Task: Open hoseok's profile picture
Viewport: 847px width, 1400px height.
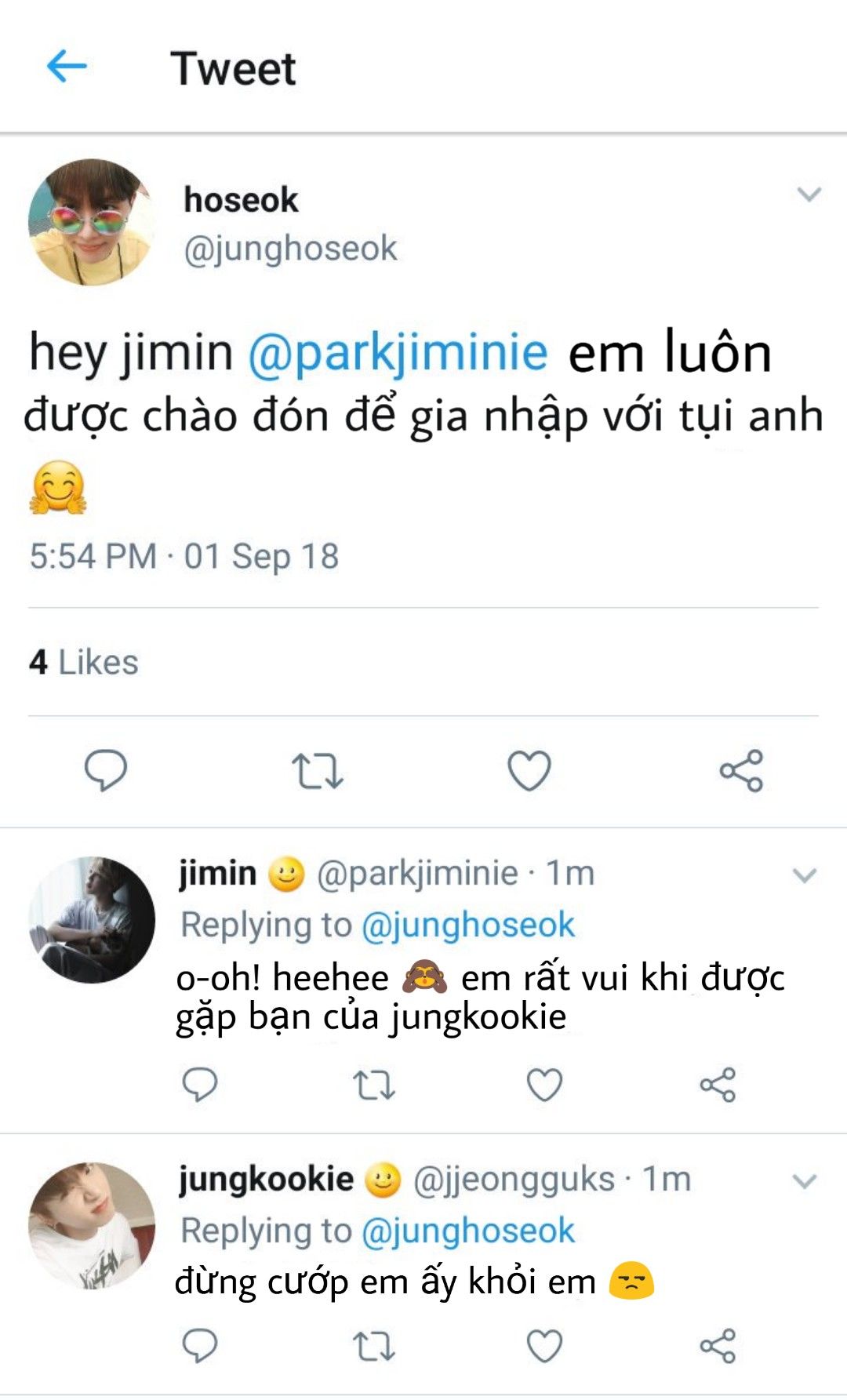Action: (x=92, y=222)
